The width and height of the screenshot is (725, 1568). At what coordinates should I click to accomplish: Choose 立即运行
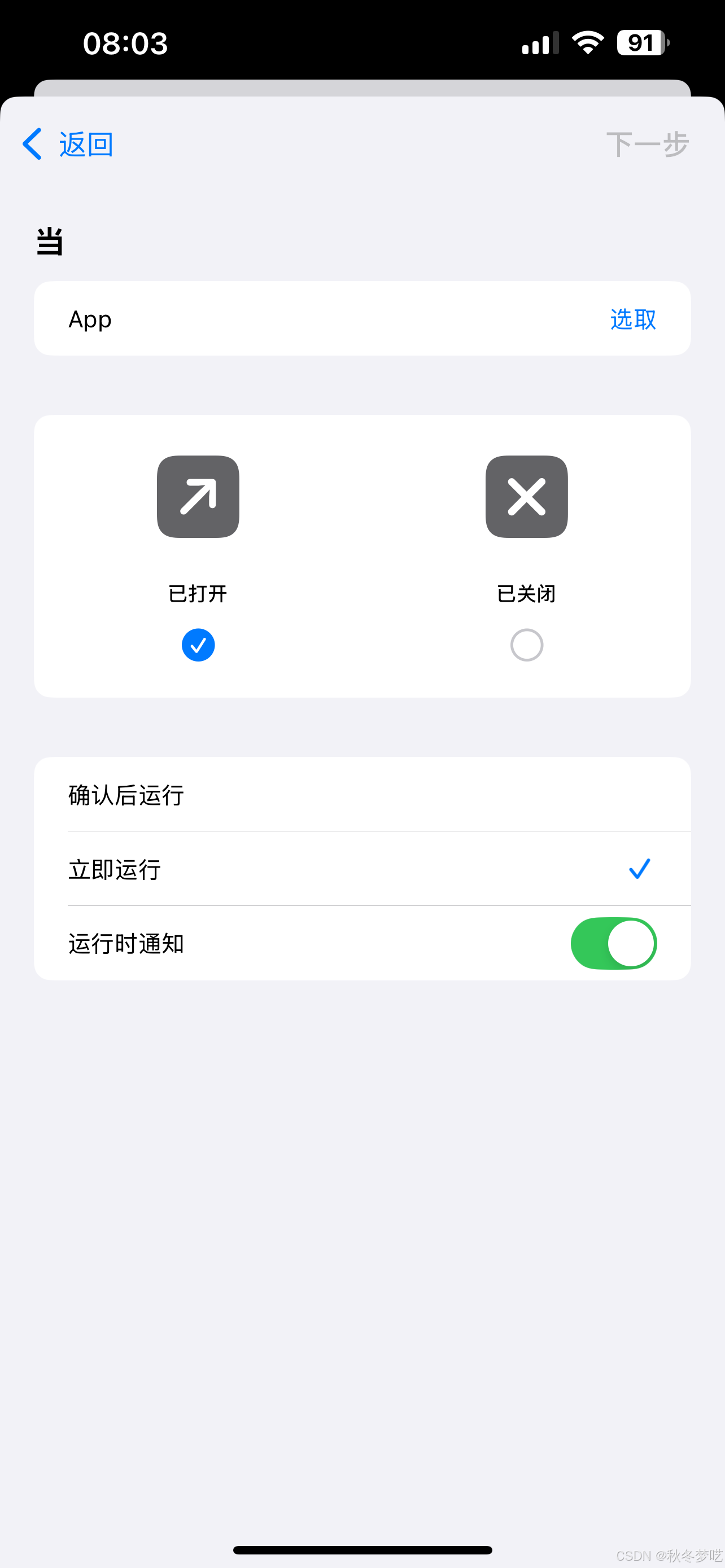pyautogui.click(x=362, y=869)
